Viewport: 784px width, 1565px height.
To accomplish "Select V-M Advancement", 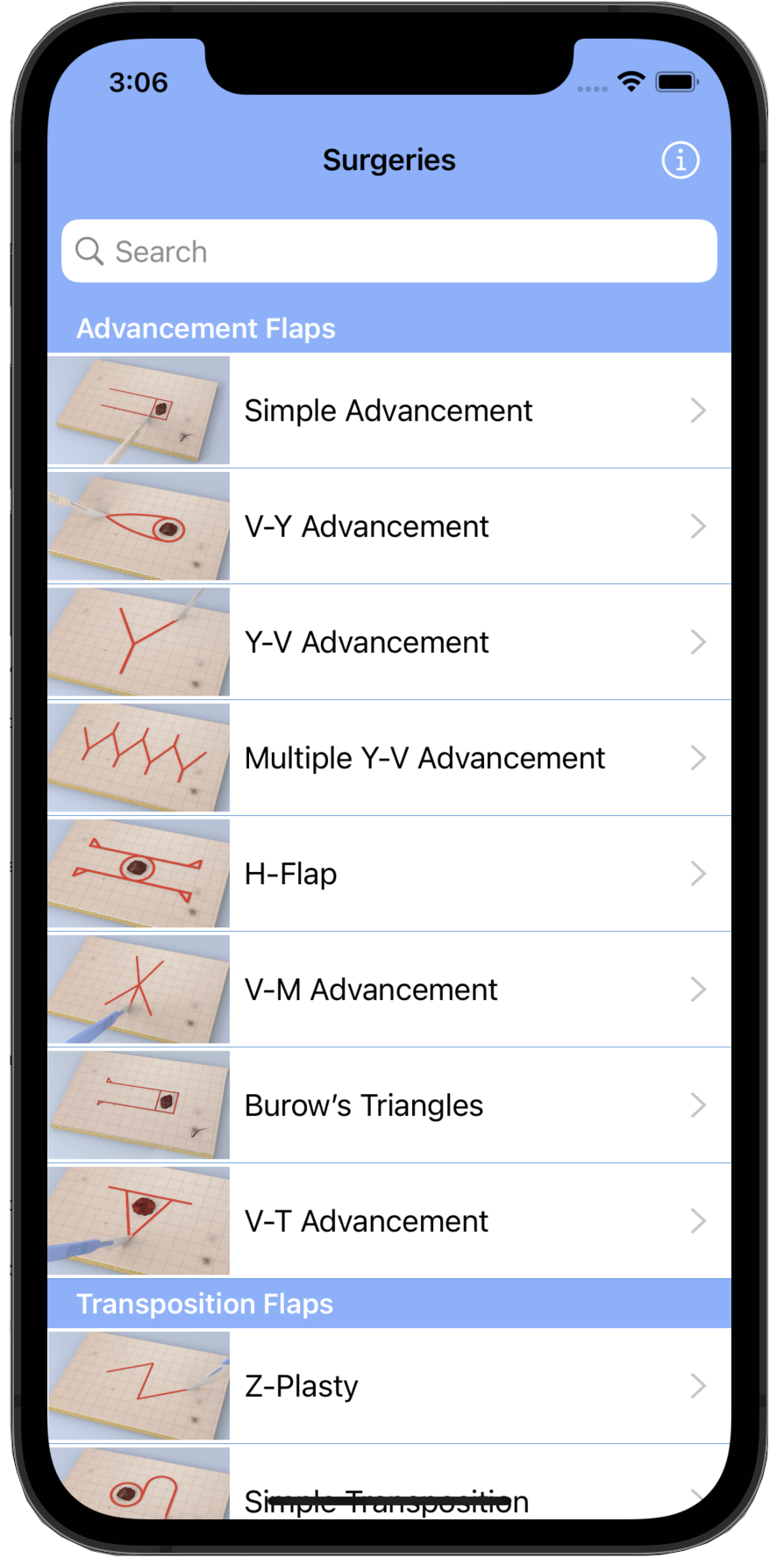I will tap(388, 990).
